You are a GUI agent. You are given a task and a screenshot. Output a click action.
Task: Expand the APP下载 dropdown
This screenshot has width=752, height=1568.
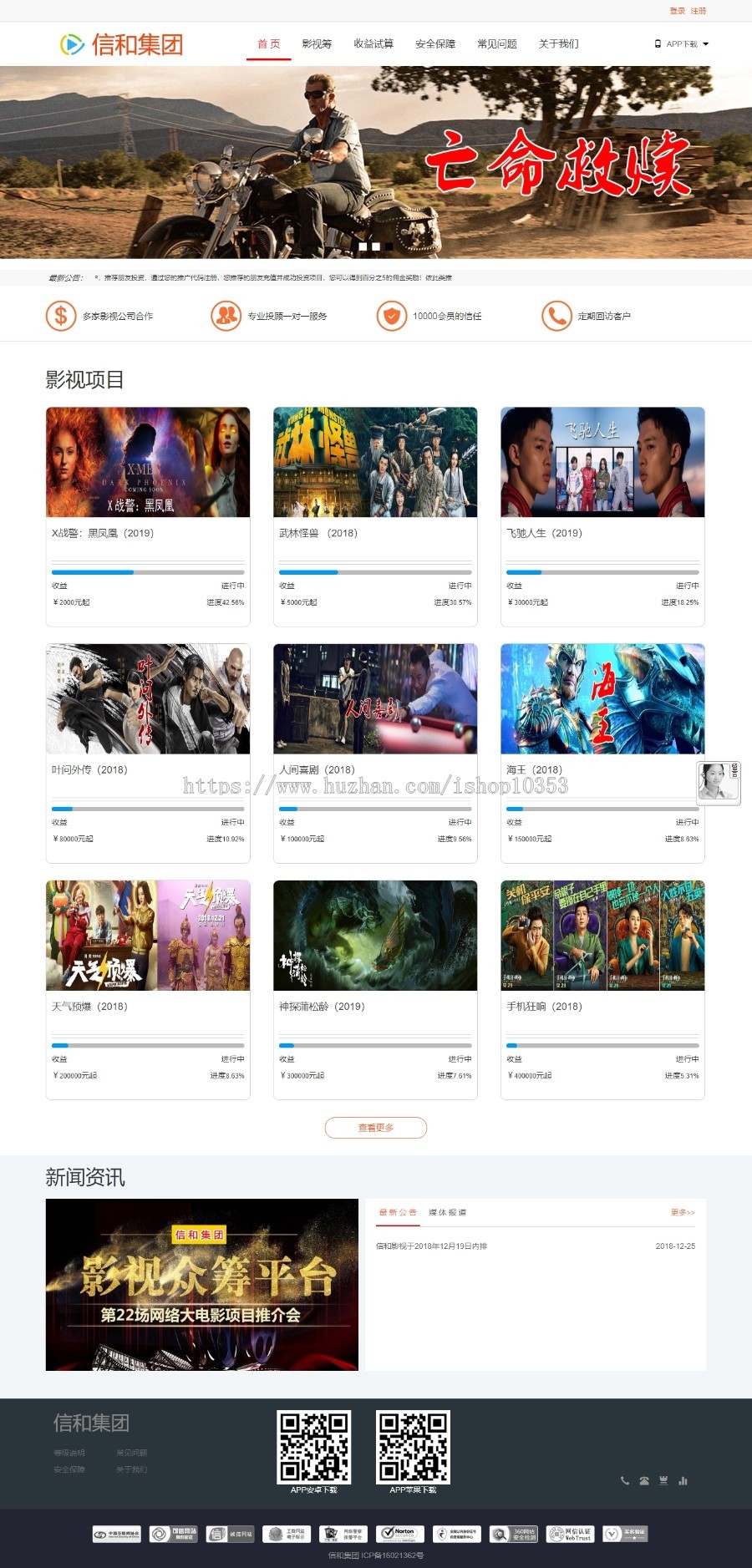tap(682, 44)
